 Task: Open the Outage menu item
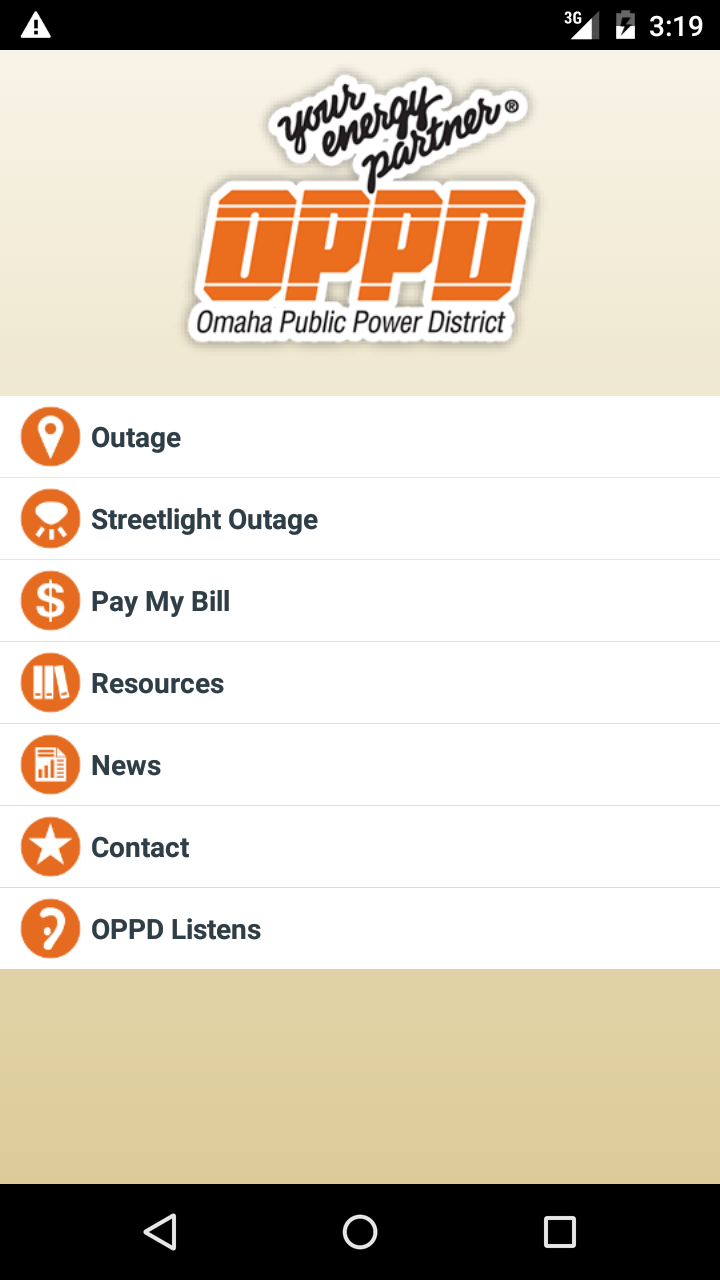[360, 437]
